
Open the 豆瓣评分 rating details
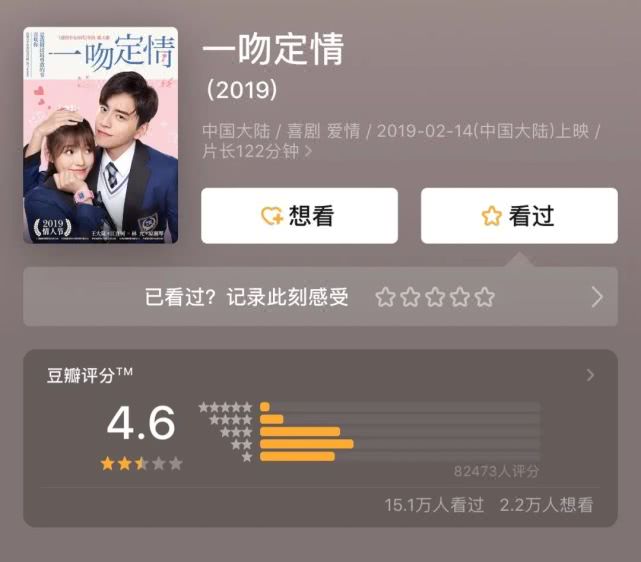point(590,376)
